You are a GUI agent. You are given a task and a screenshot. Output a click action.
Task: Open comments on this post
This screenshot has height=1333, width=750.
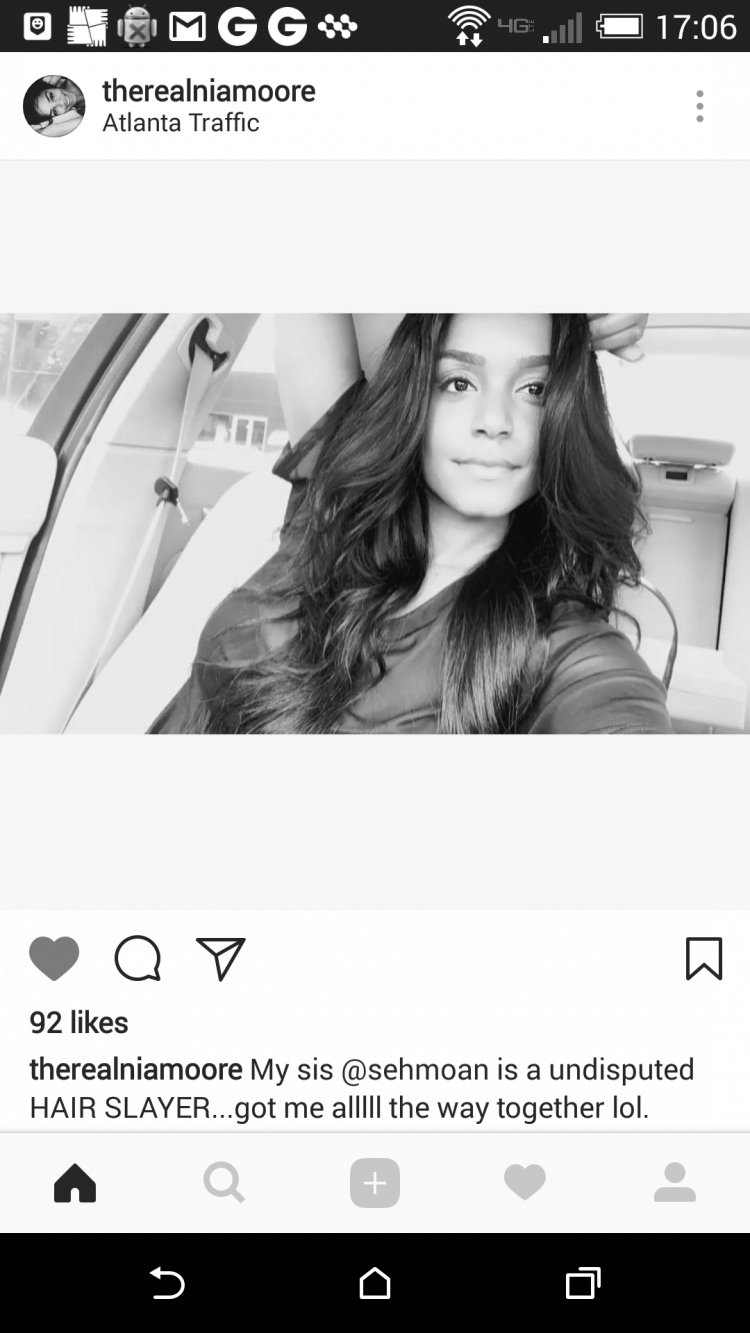[x=137, y=959]
